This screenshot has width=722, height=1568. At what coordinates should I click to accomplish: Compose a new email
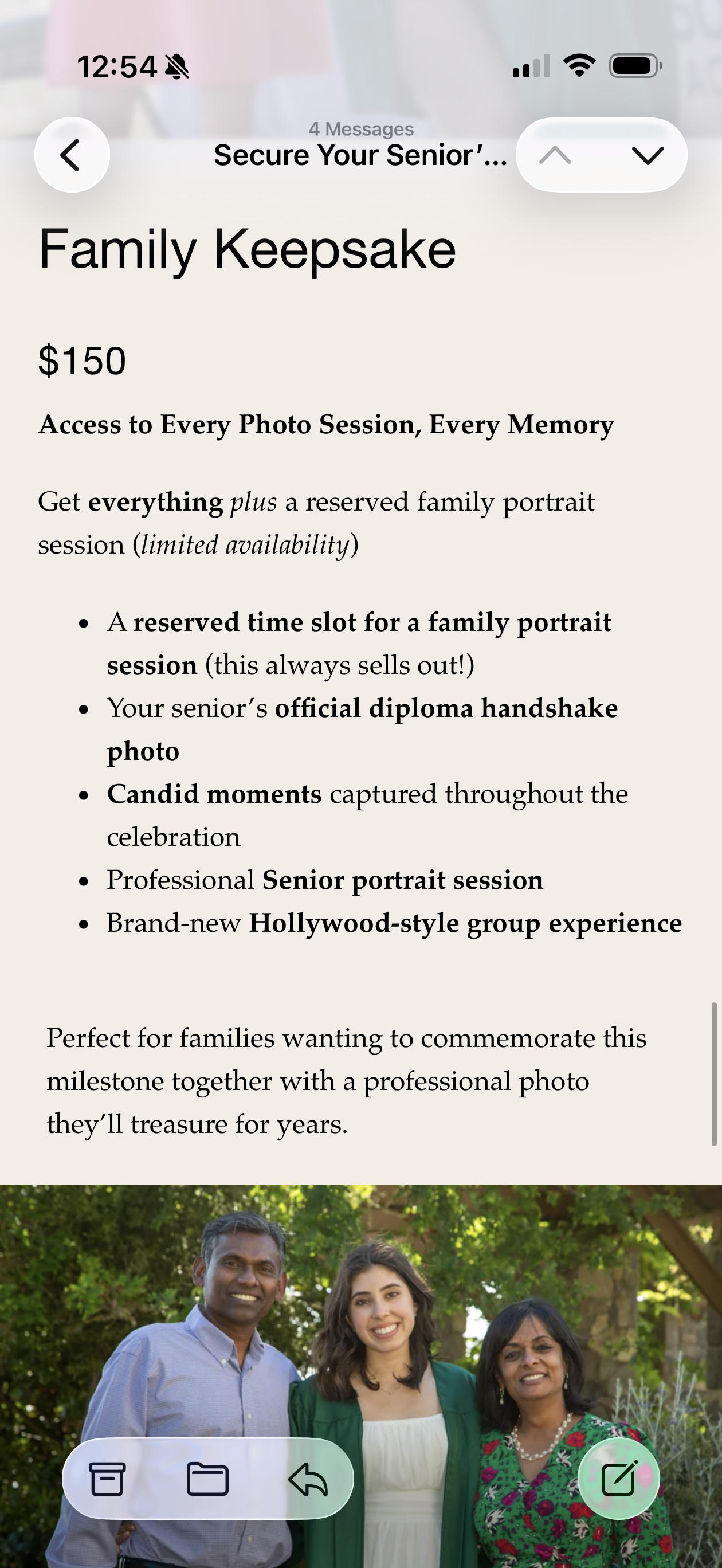[618, 1479]
